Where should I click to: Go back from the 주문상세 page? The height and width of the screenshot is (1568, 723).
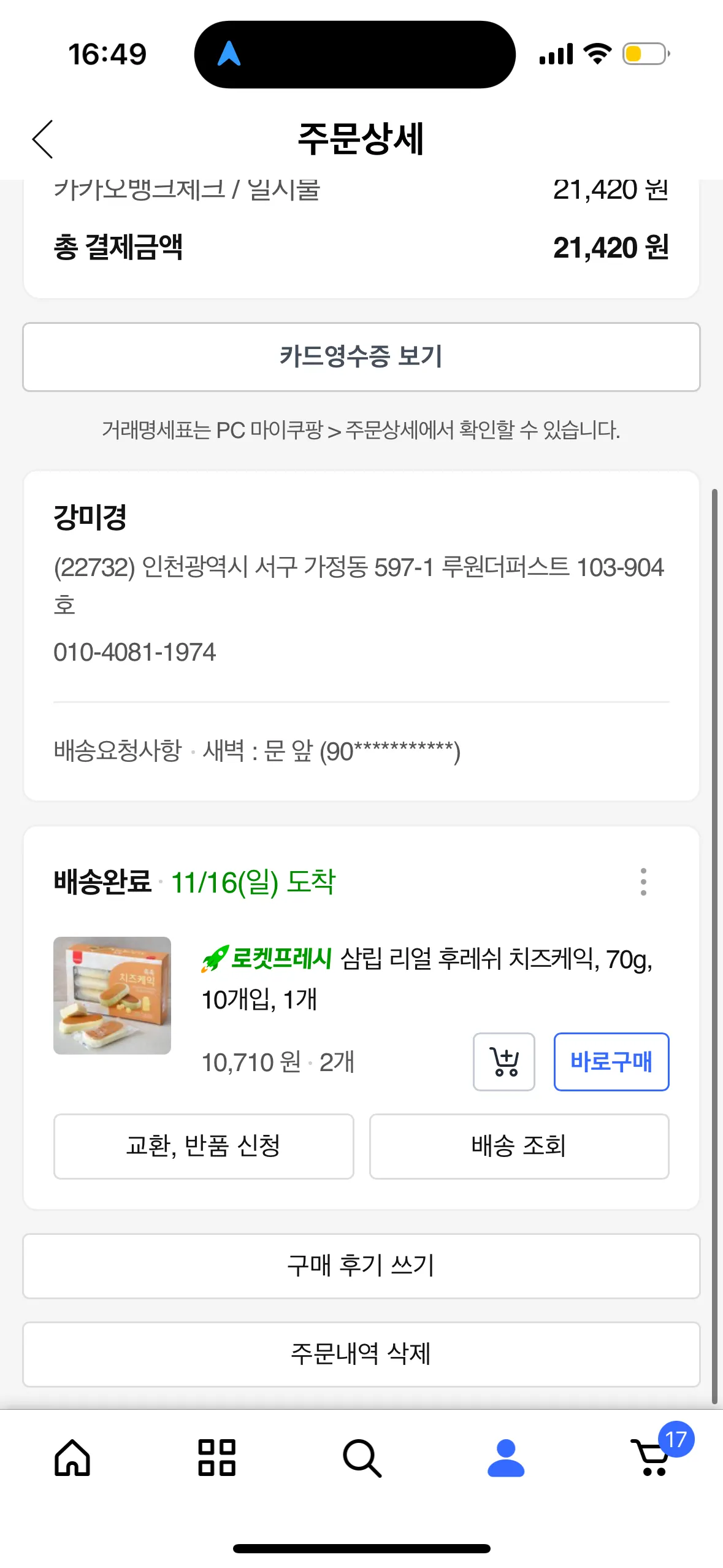tap(43, 139)
